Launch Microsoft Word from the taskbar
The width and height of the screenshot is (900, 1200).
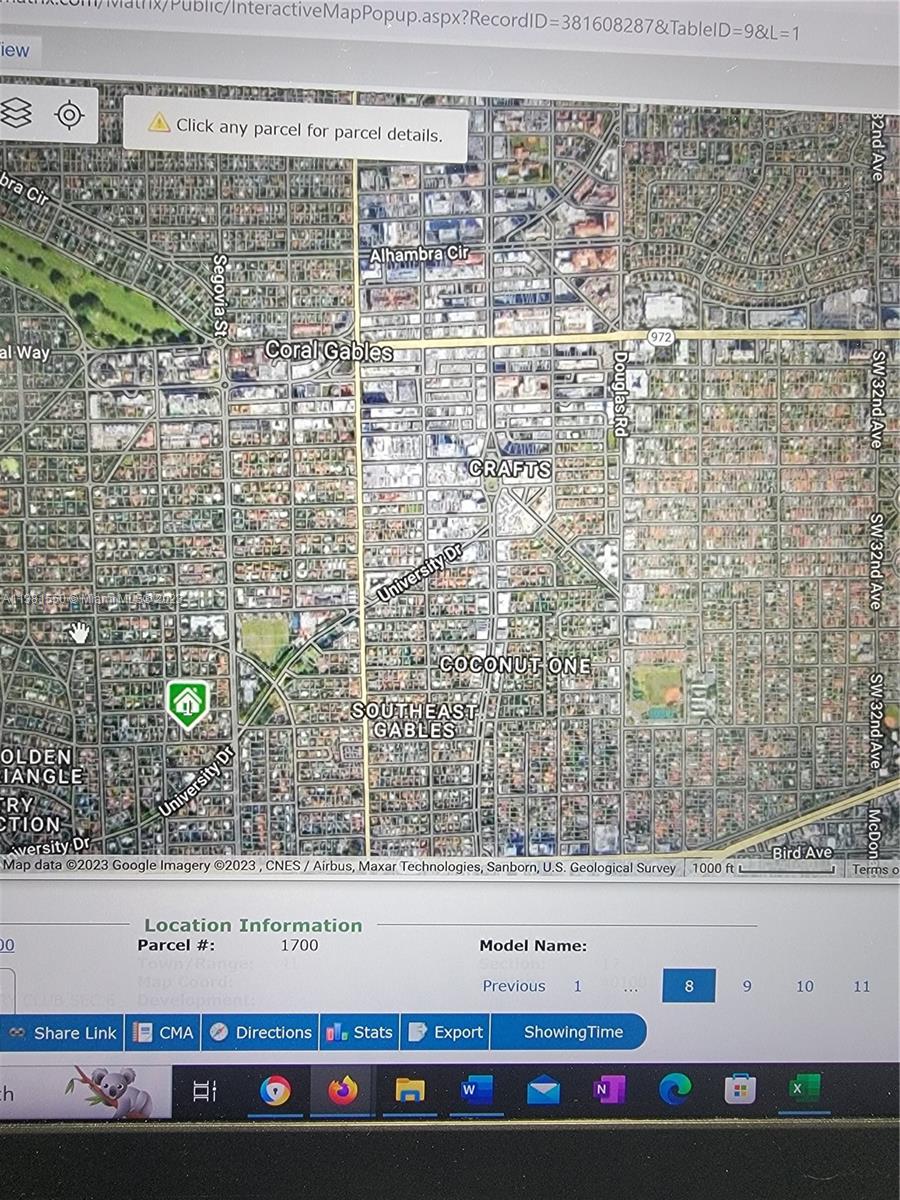coord(477,1090)
